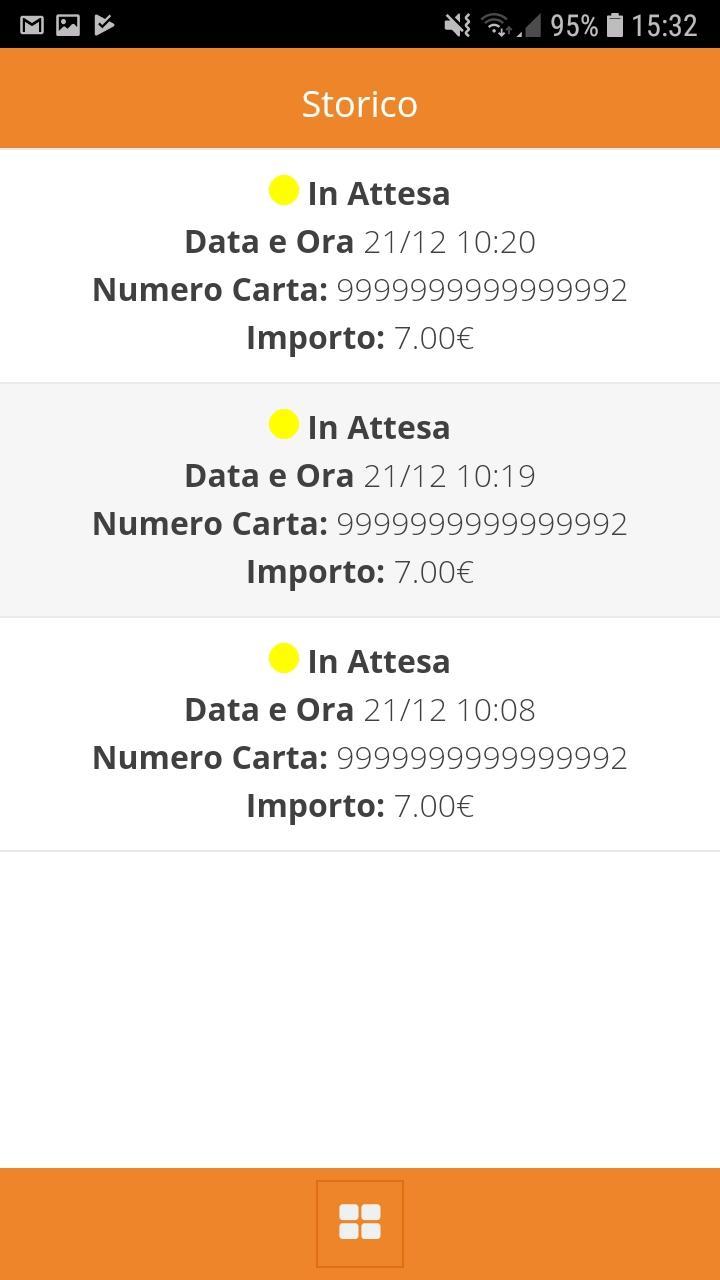Open the grid menu button

tap(360, 1223)
